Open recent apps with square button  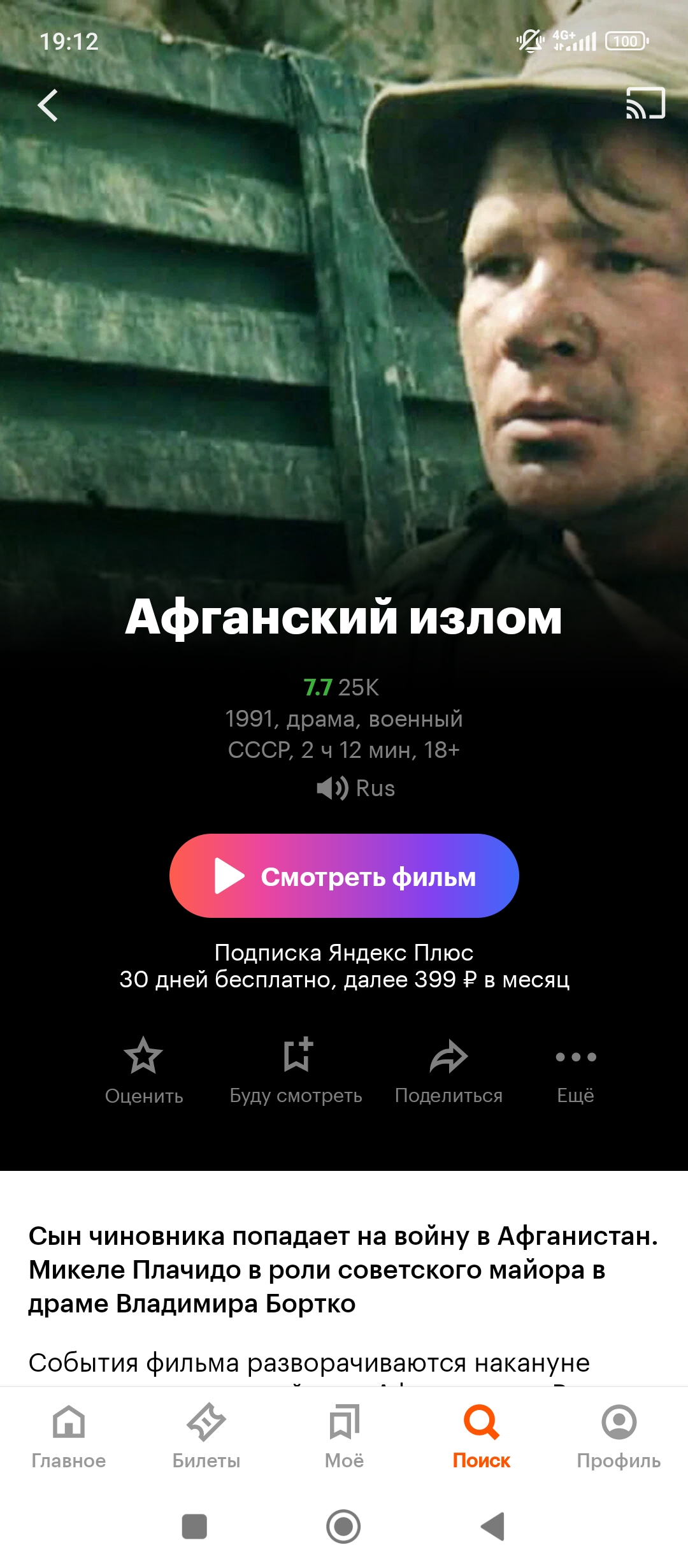194,1527
